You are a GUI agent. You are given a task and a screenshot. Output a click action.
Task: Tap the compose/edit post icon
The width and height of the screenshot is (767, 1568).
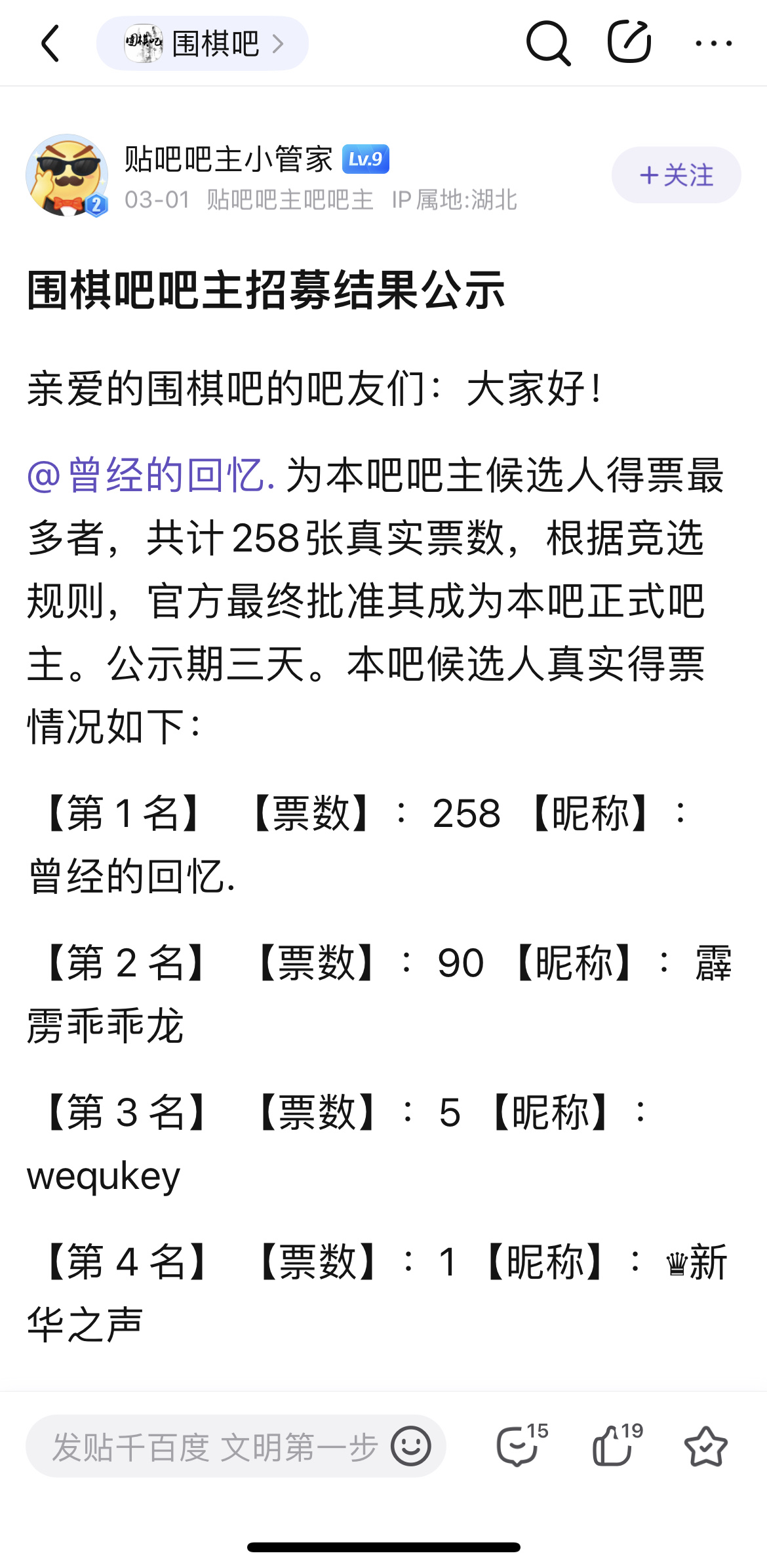(629, 42)
